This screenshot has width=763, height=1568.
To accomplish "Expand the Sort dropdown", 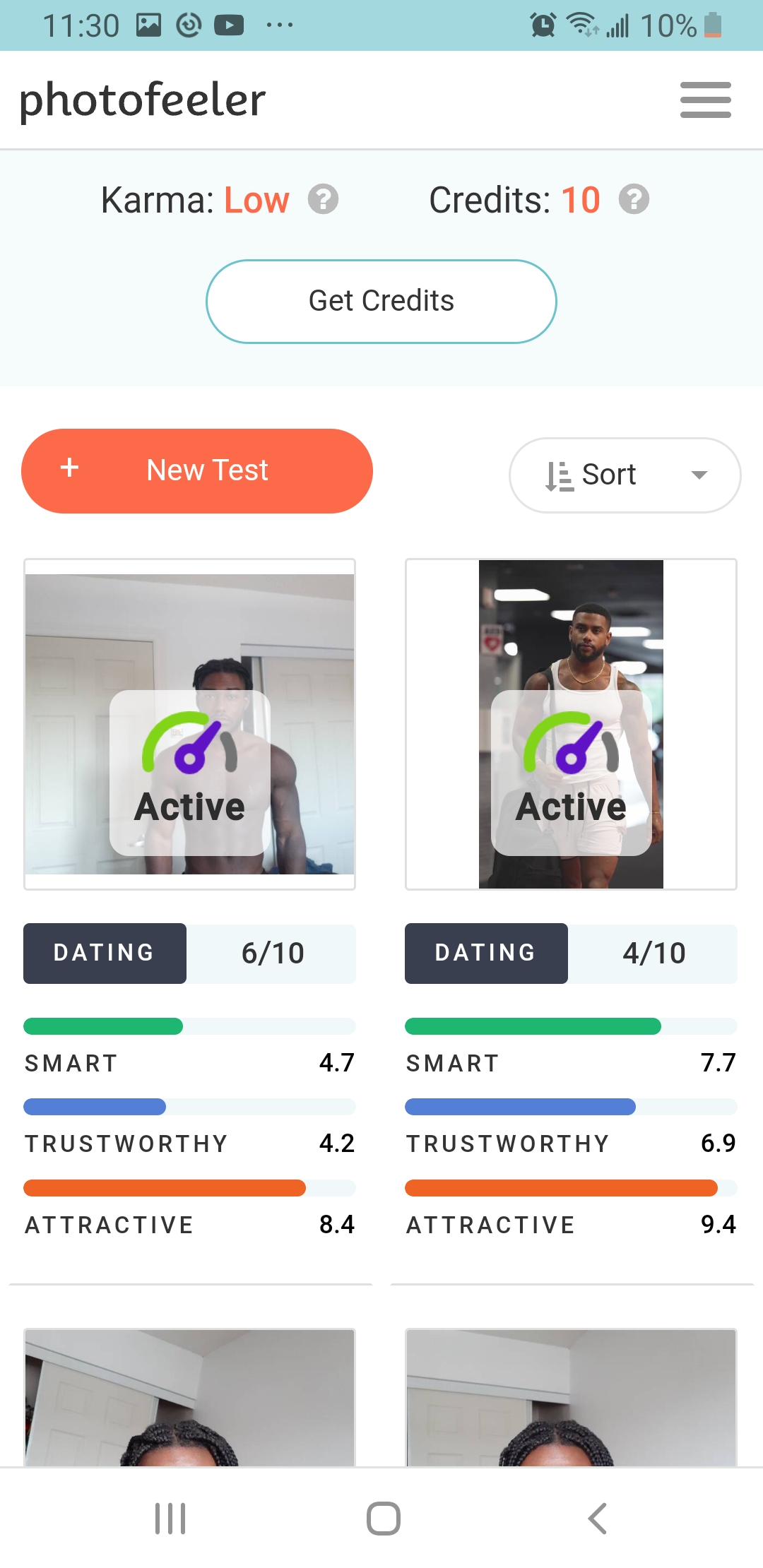I will pos(625,475).
